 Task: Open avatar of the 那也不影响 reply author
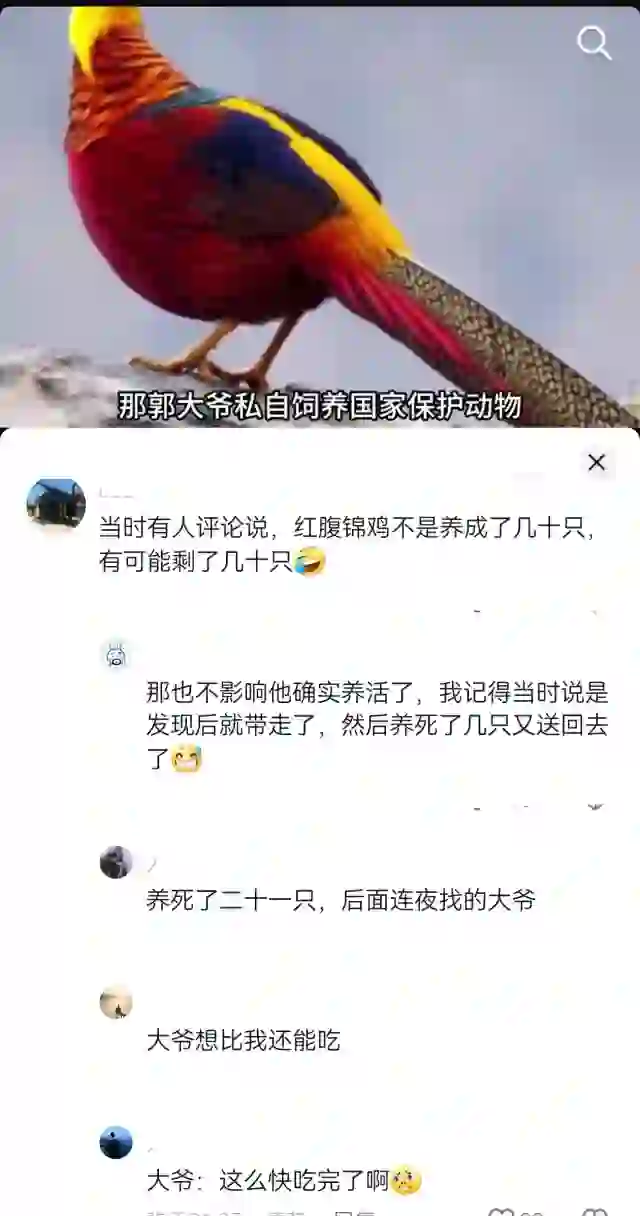[116, 656]
